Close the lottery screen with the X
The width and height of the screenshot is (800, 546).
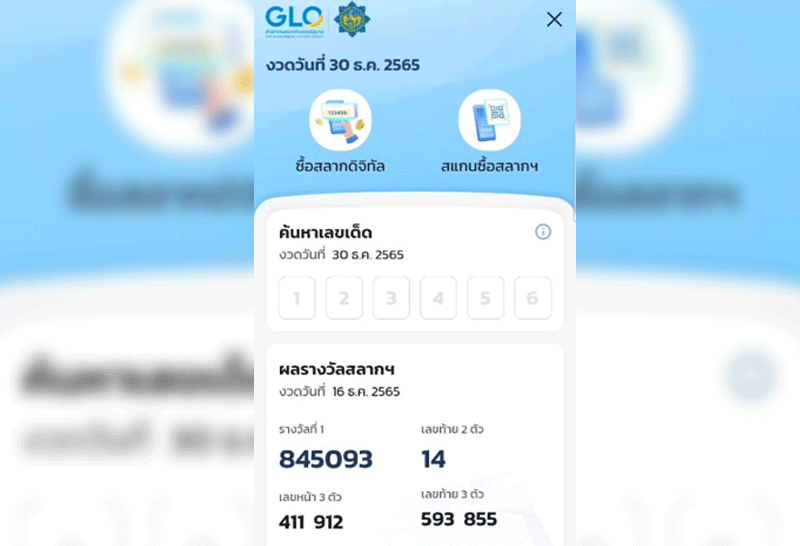click(x=554, y=19)
